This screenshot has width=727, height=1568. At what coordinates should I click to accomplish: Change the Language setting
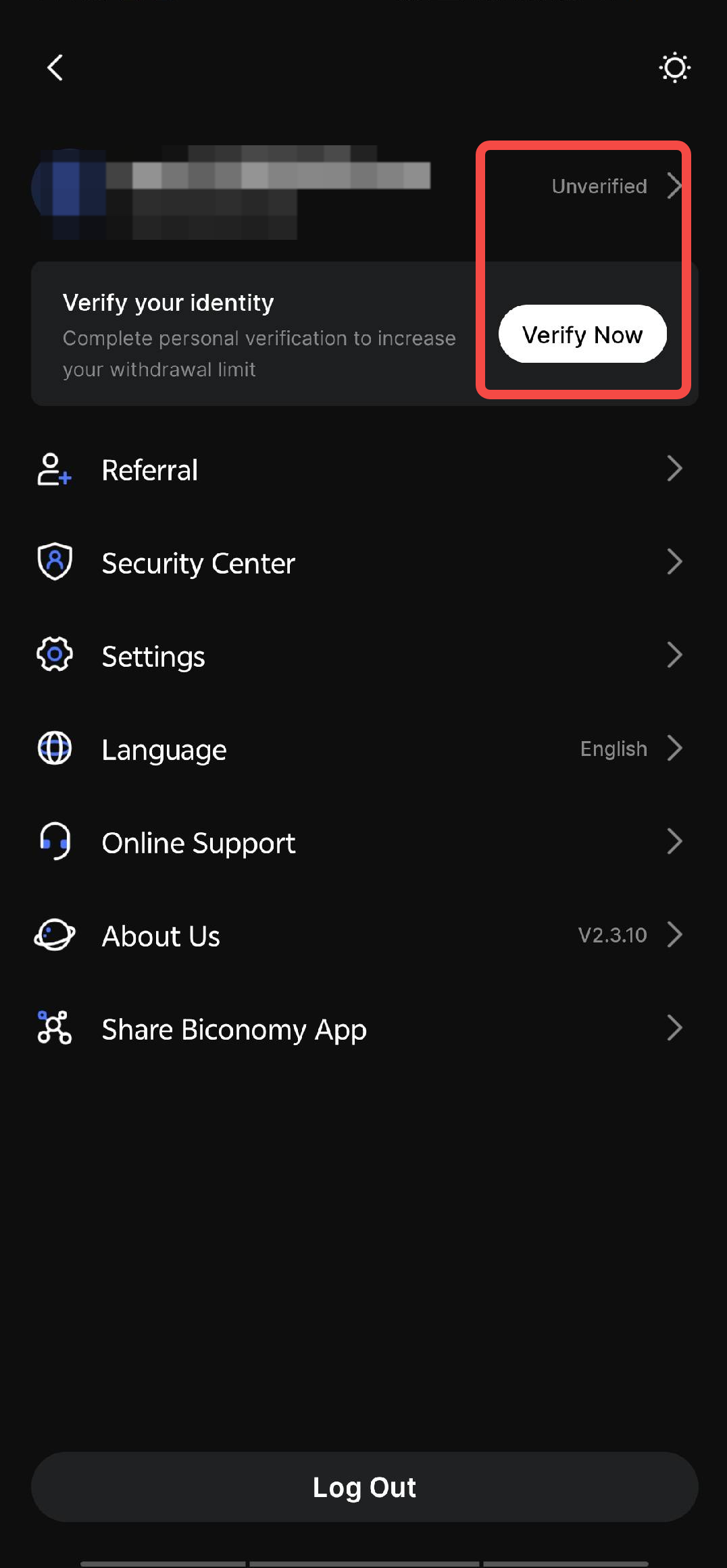[x=363, y=749]
